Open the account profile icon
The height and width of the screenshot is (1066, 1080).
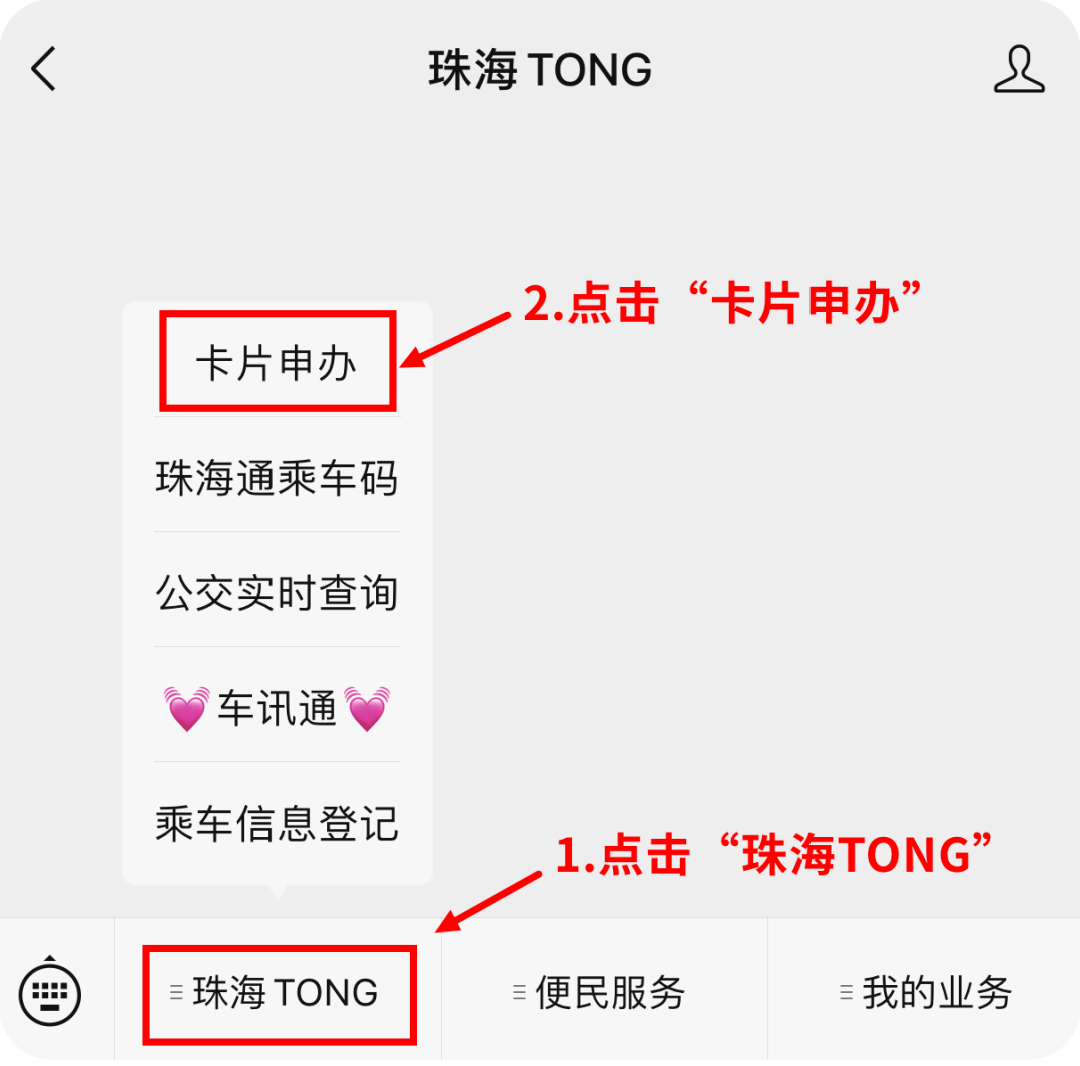point(1019,70)
